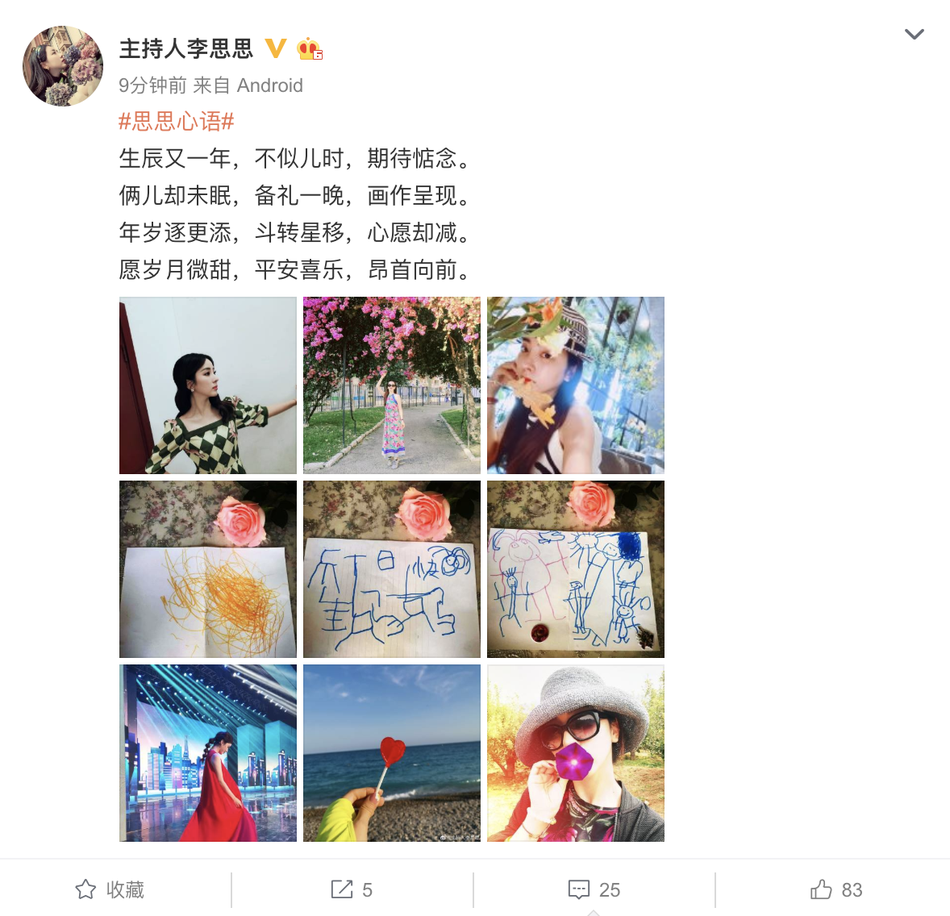
Task: View the heart lollipop beach photo
Action: (392, 753)
